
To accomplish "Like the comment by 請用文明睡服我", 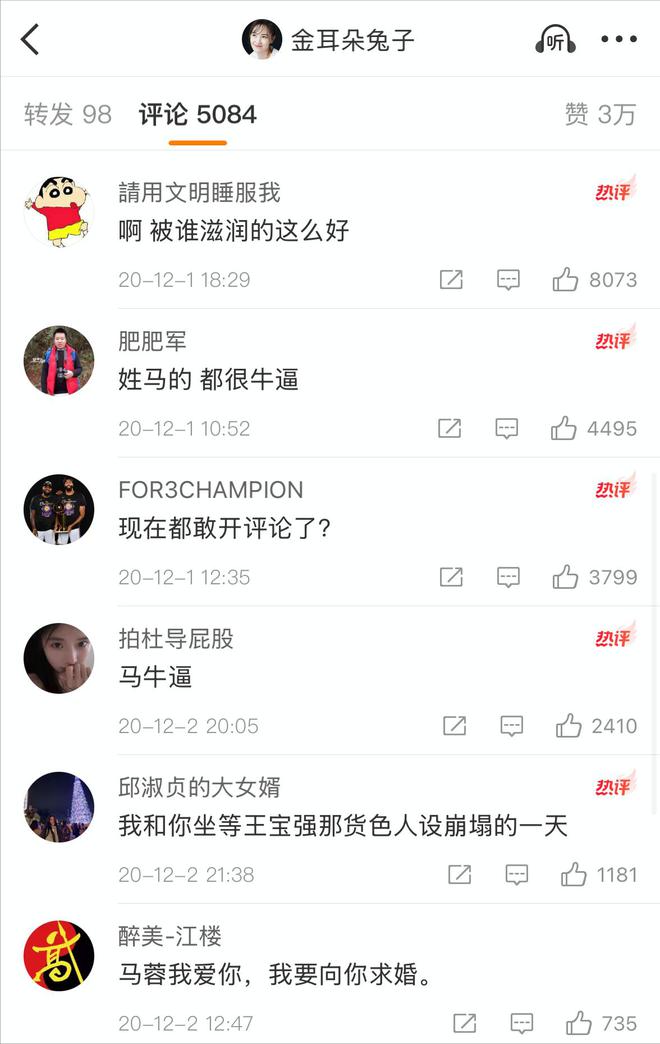I will 566,280.
